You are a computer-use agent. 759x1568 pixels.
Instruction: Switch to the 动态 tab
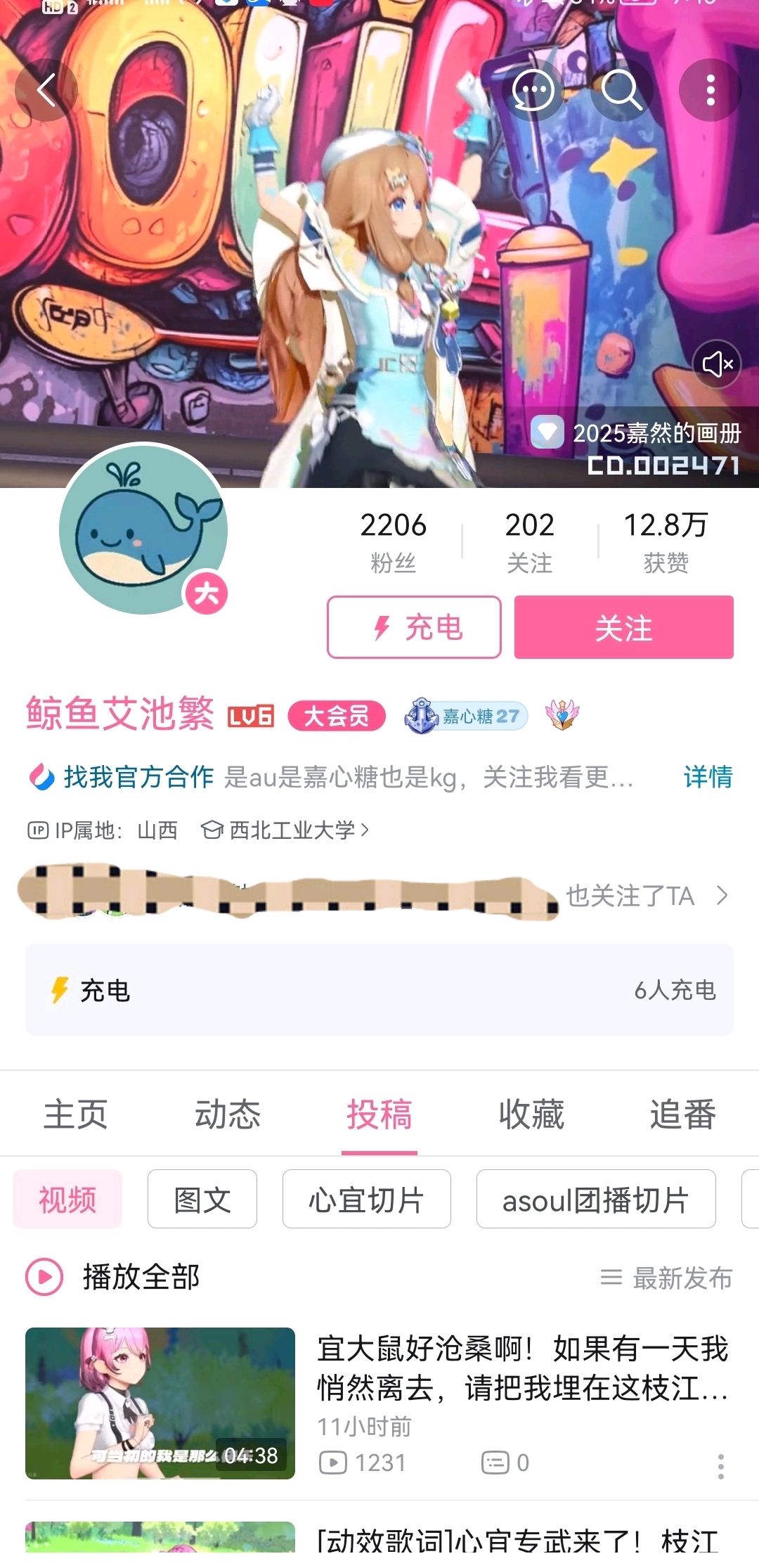(228, 1114)
